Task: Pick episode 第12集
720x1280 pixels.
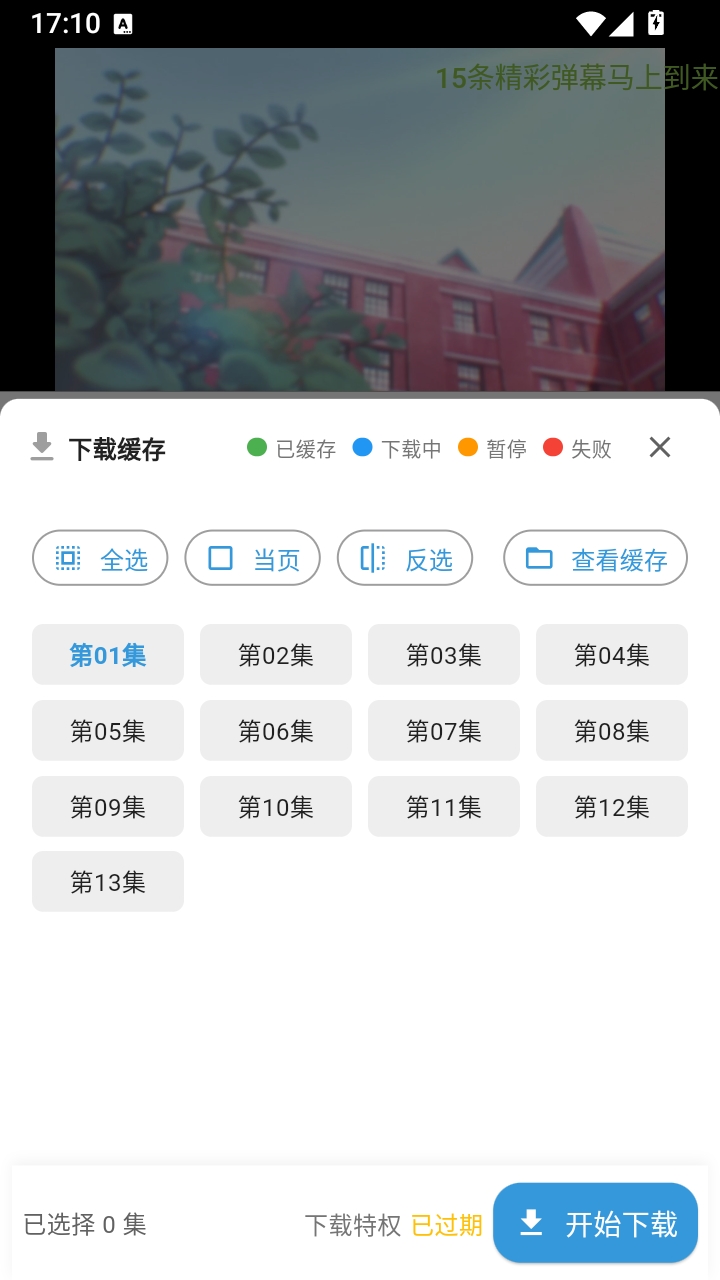Action: (612, 806)
